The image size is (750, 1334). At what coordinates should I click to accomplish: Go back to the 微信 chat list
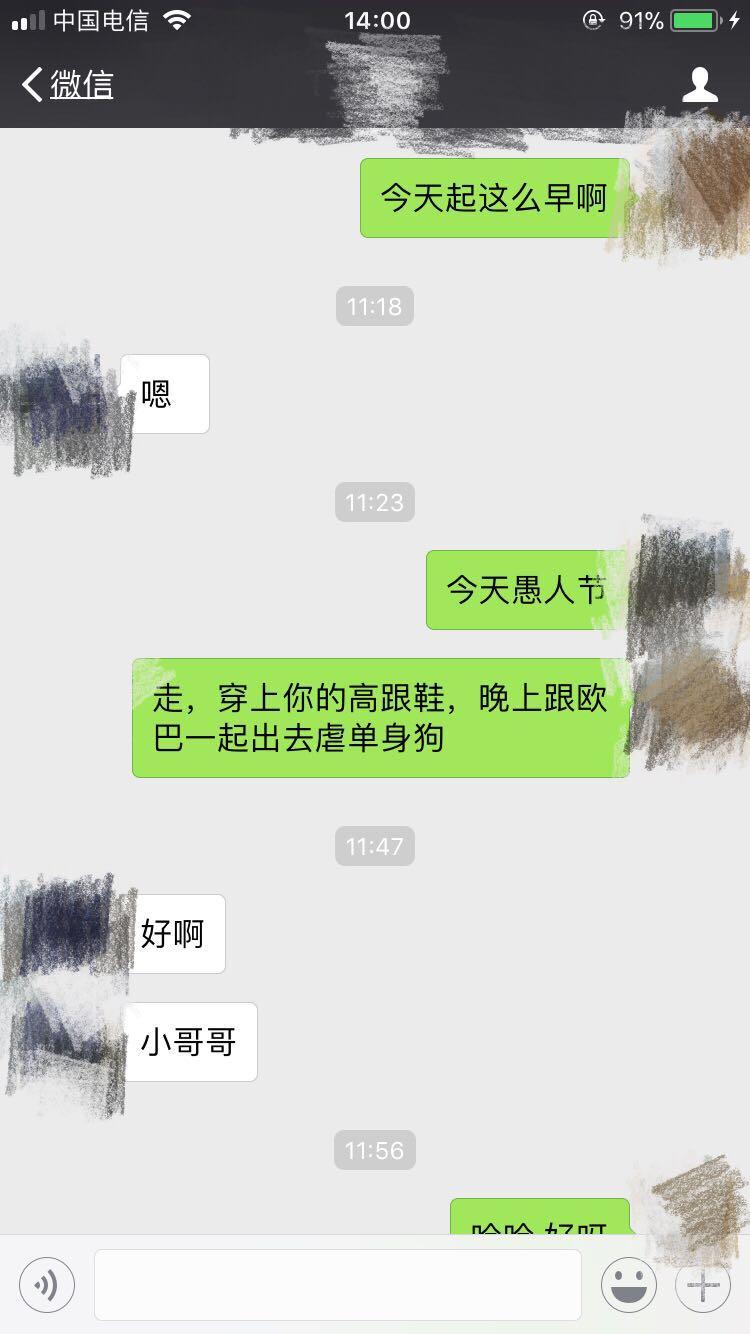68,85
